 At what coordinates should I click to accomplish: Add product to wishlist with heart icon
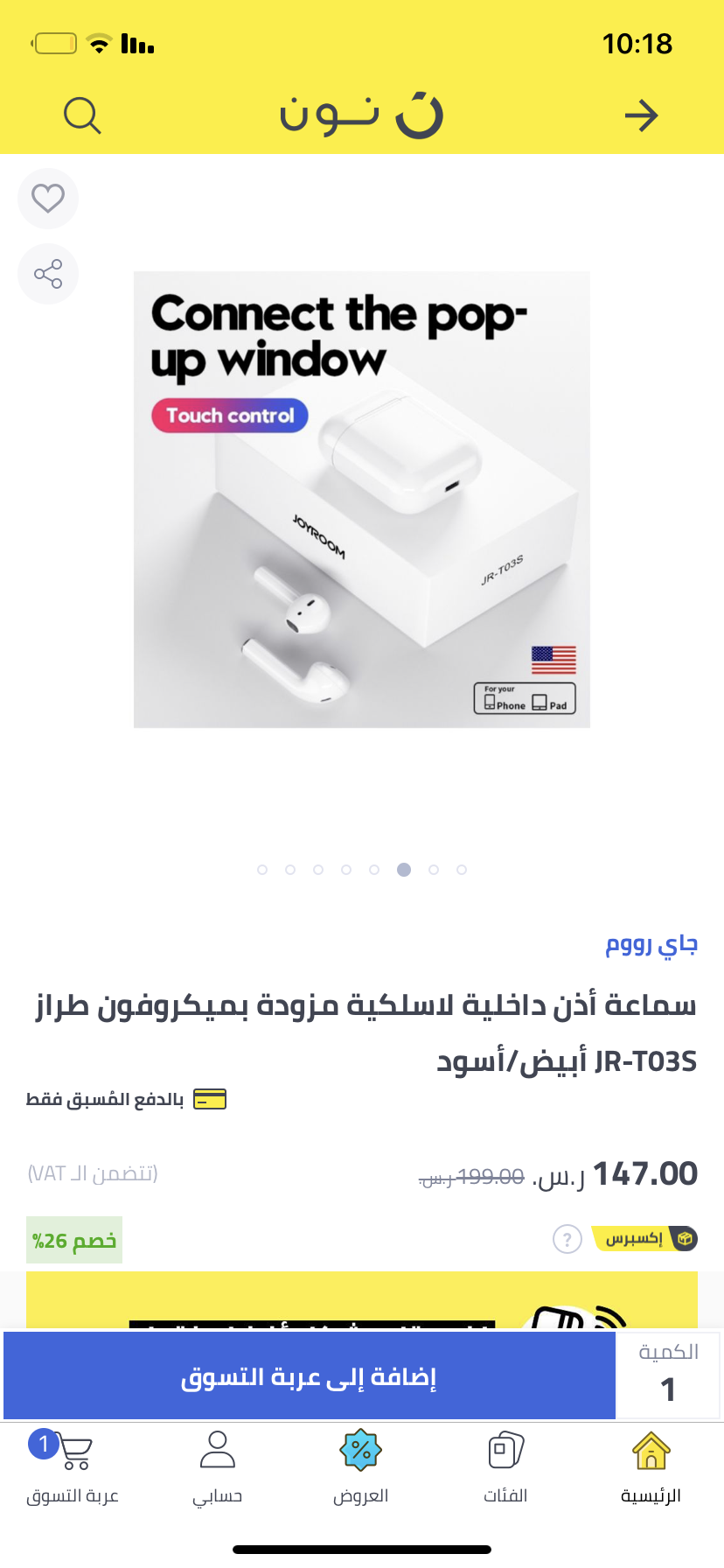pos(48,199)
